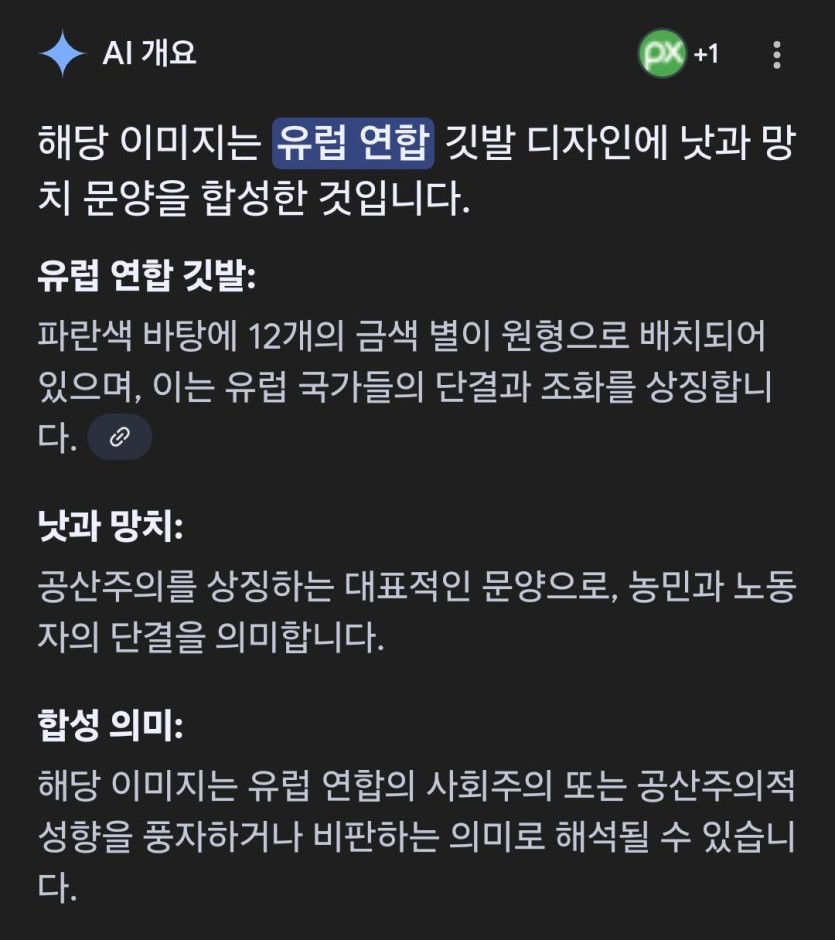835x940 pixels.
Task: Open the source link chip after the flag description
Action: tap(120, 438)
